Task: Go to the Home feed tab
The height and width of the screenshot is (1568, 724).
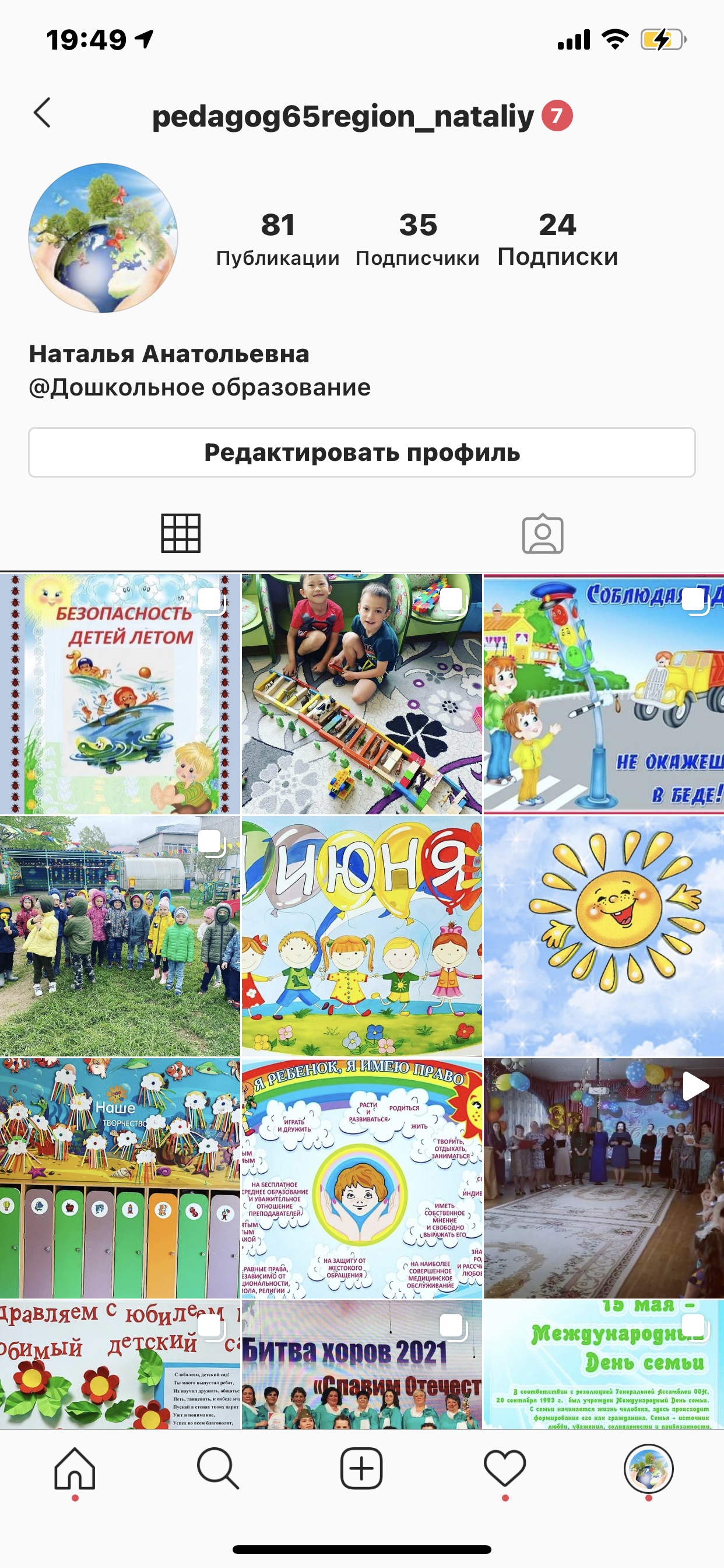Action: [x=75, y=1468]
